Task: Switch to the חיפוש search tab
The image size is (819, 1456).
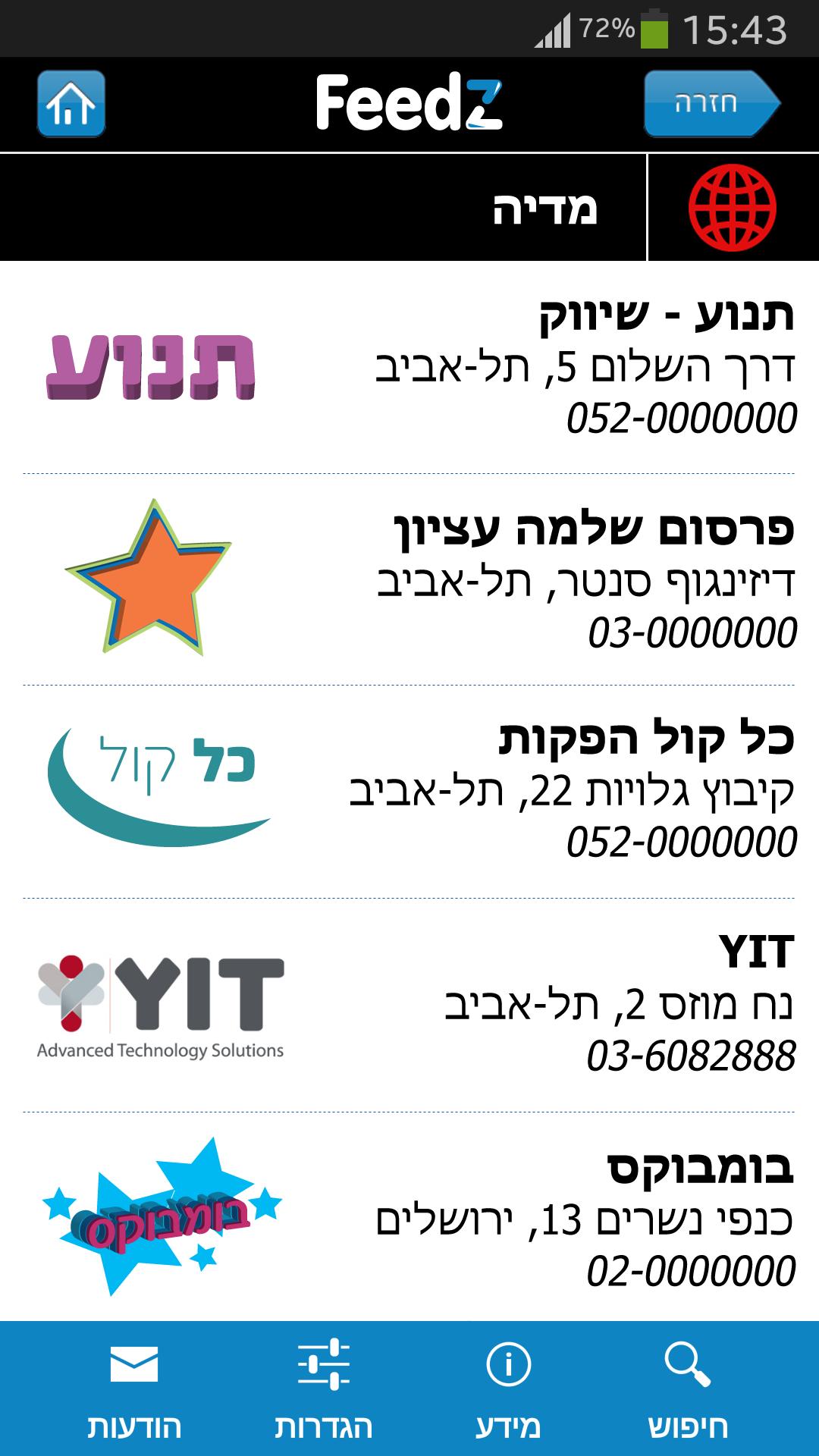Action: click(688, 1389)
